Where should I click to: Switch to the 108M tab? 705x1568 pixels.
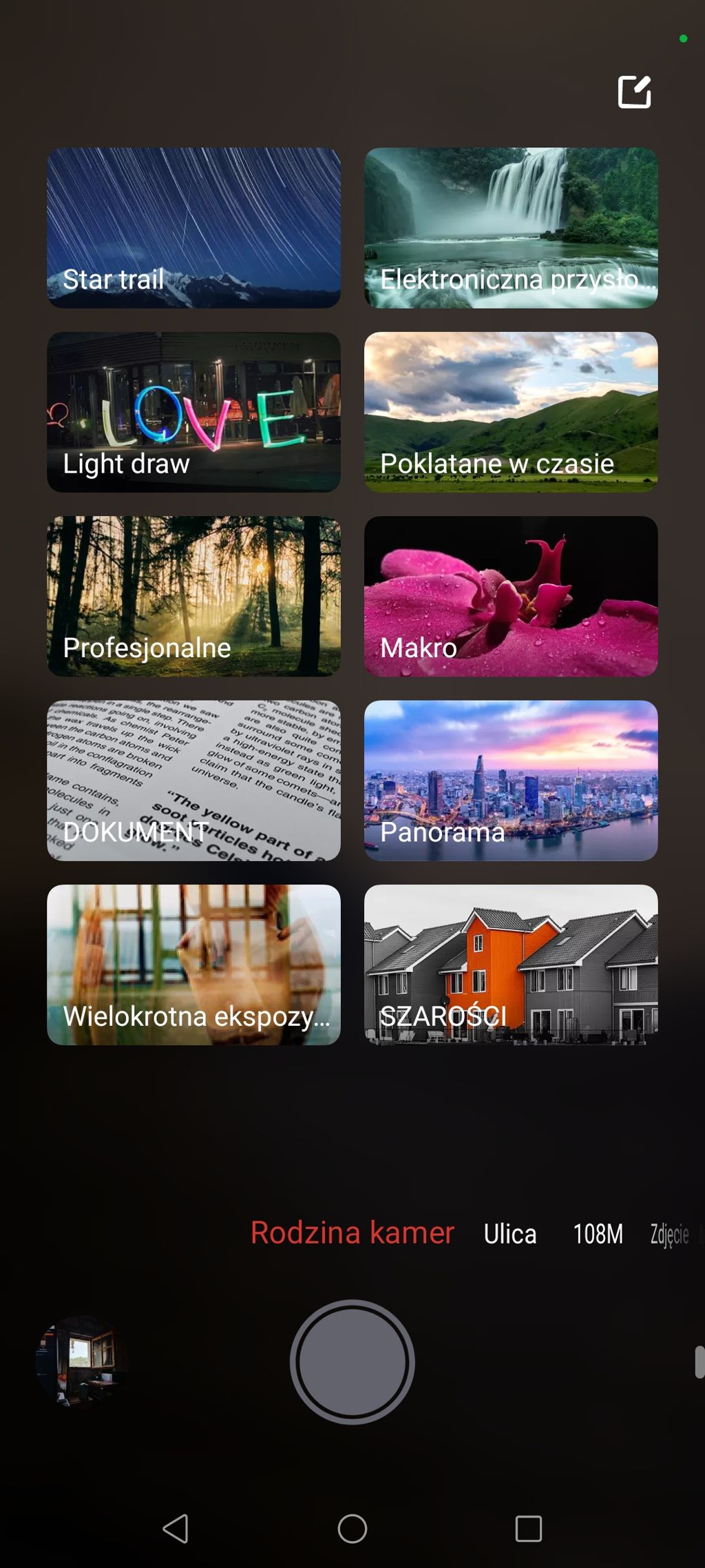click(598, 1234)
